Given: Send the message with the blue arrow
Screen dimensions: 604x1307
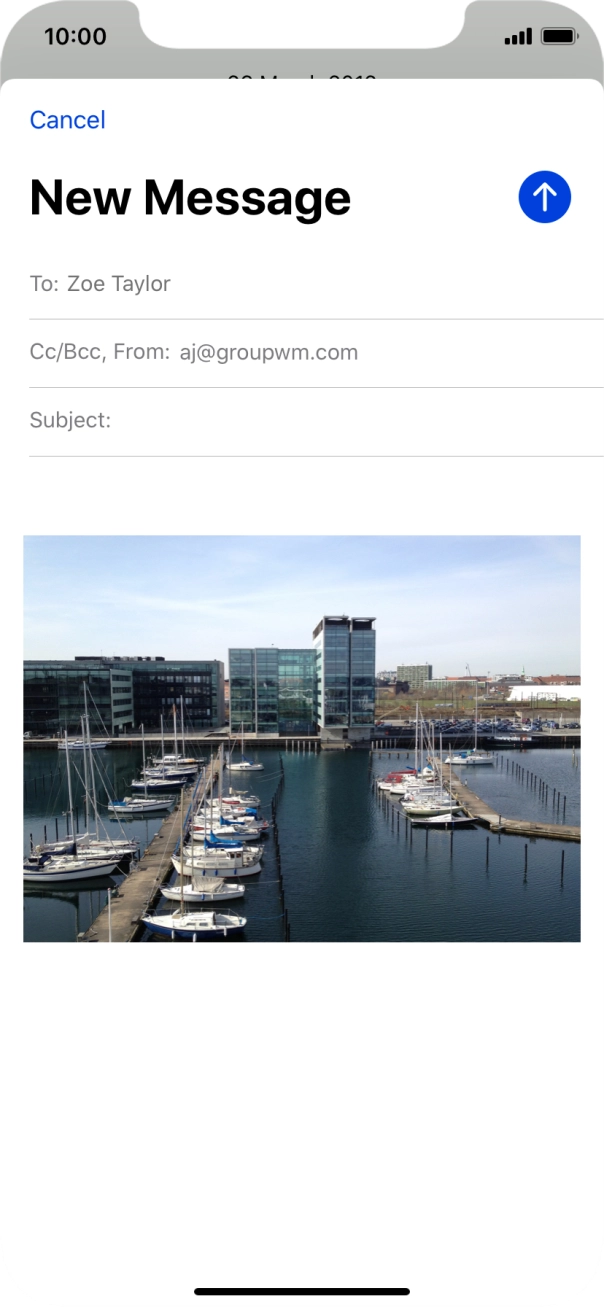Looking at the screenshot, I should [x=544, y=197].
